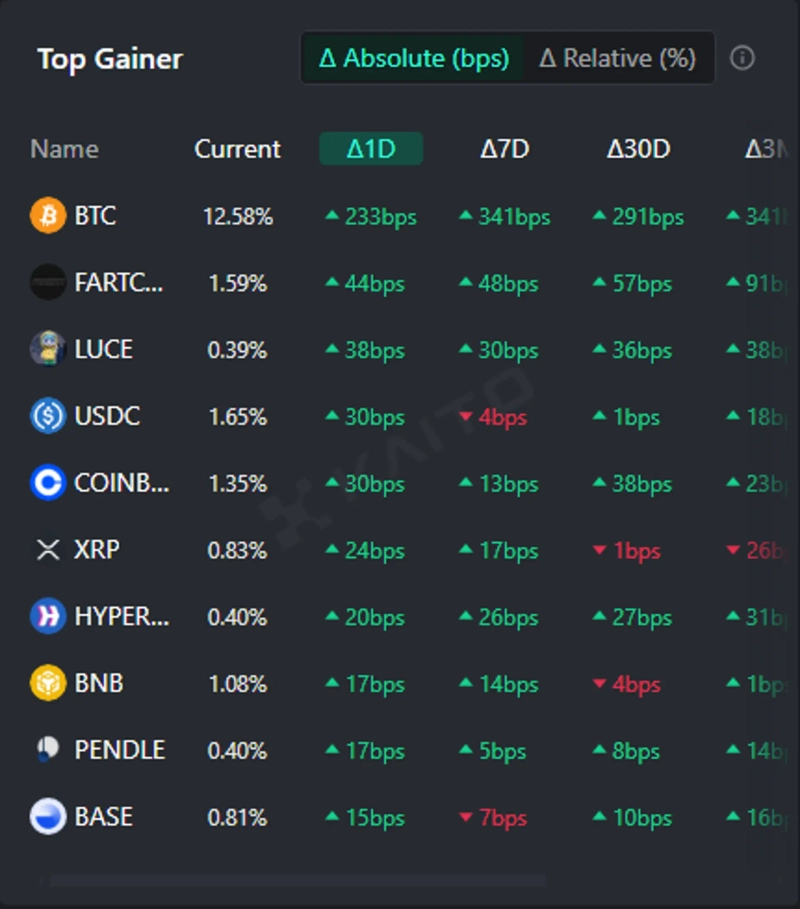Select the PENDLE row
The height and width of the screenshot is (909, 800).
coord(119,750)
